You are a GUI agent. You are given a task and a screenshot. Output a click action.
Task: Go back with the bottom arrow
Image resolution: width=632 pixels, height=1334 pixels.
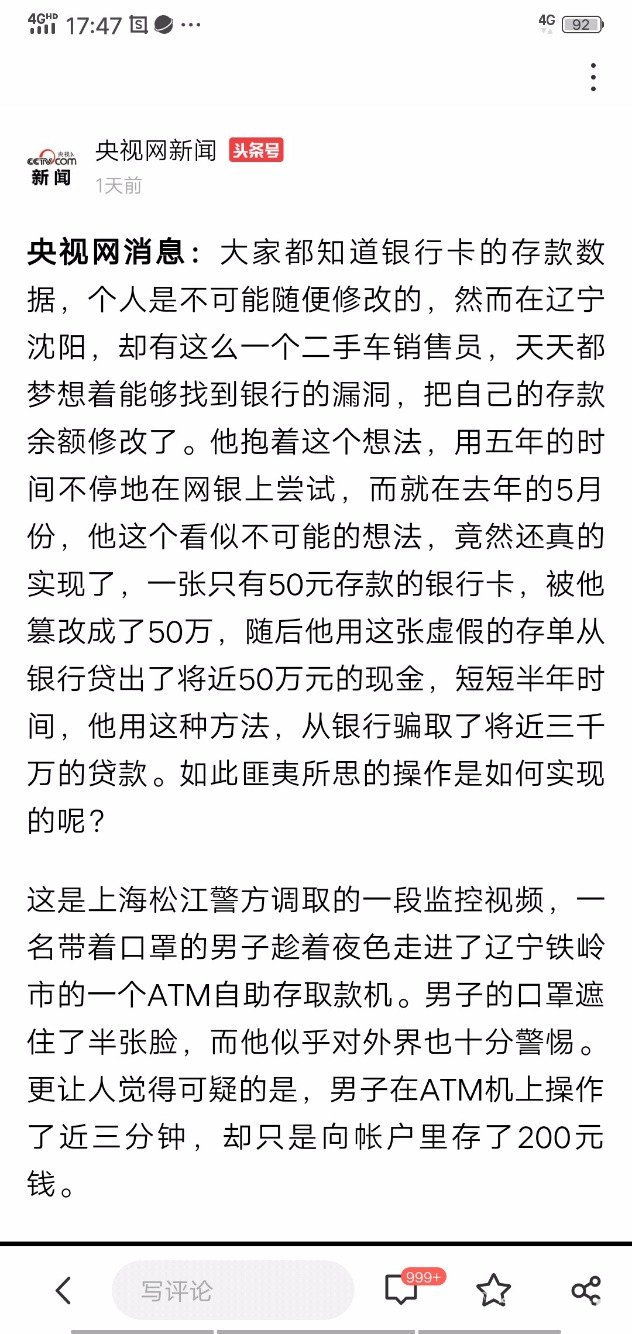pyautogui.click(x=63, y=1290)
